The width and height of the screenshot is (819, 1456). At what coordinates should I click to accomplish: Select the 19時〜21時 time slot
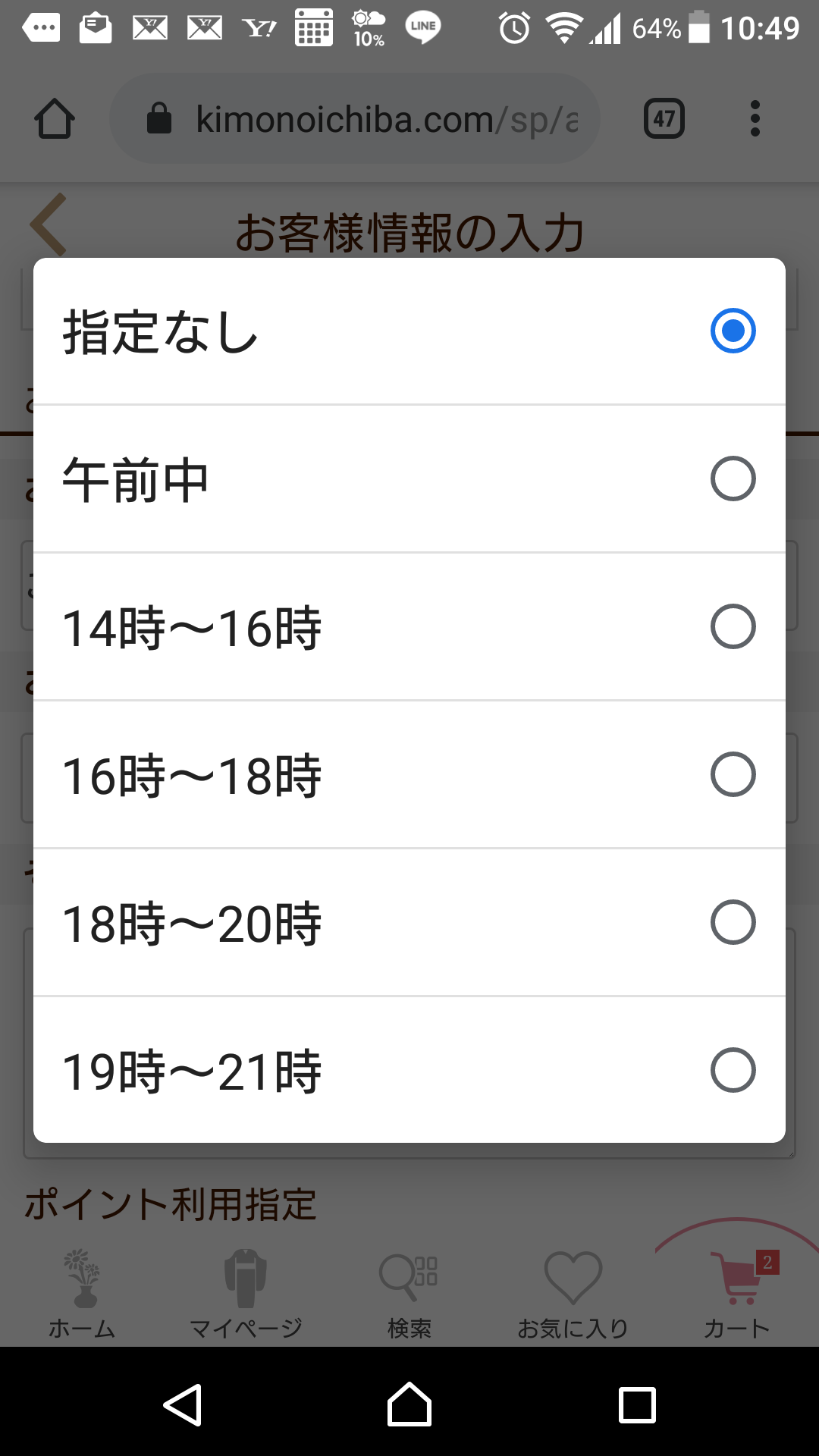tap(409, 1070)
